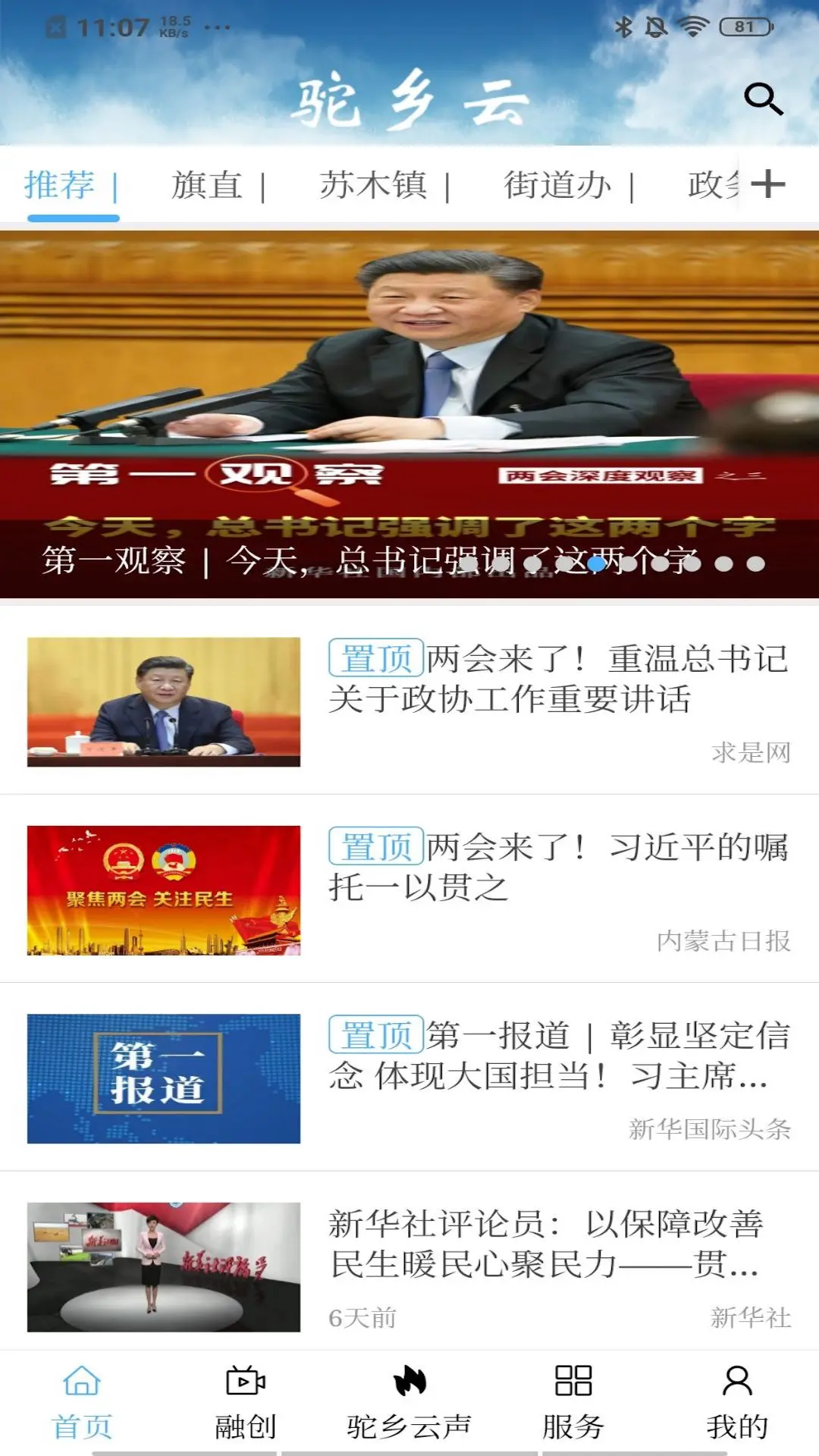Select the 推荐 tab
Image resolution: width=819 pixels, height=1456 pixels.
coord(59,183)
